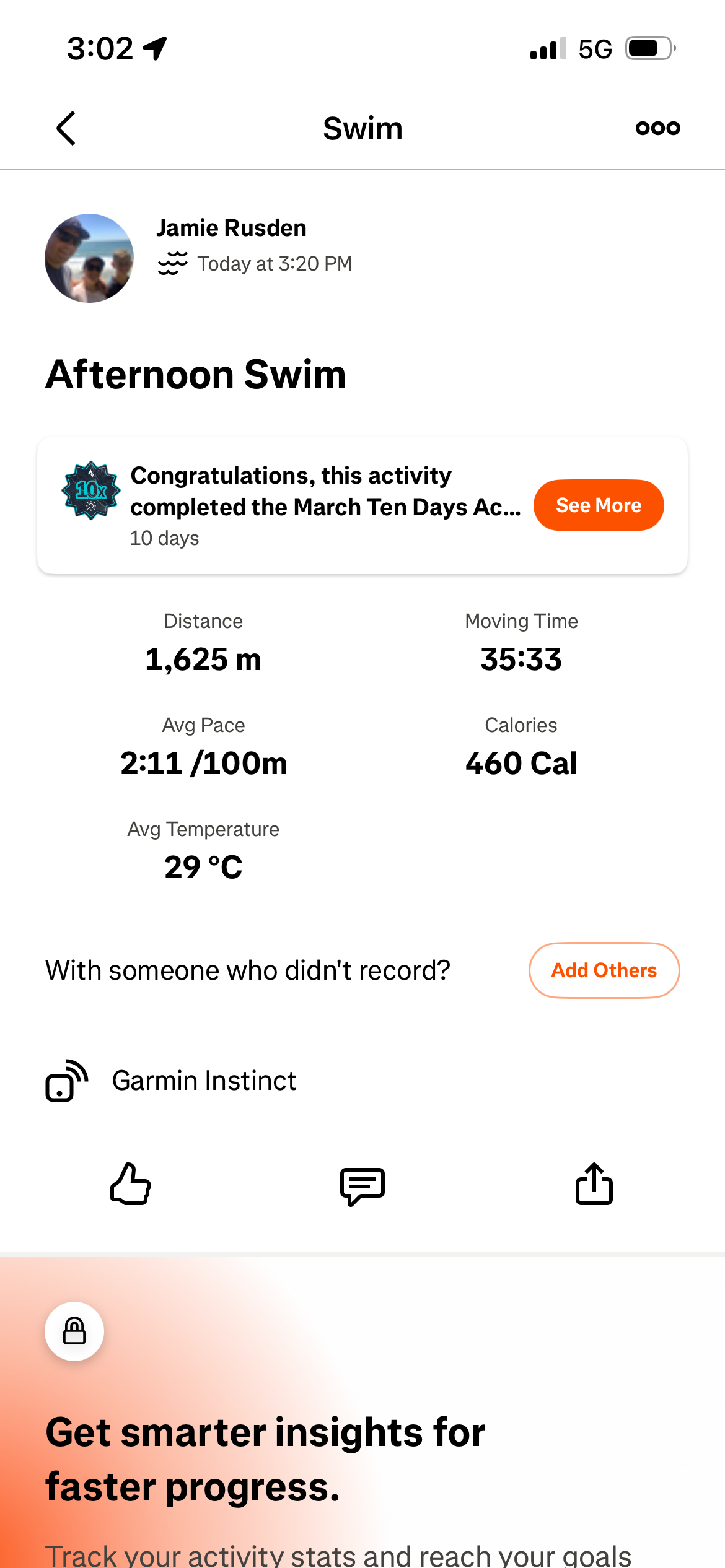Open the comments for this swim
The height and width of the screenshot is (1568, 725).
tap(362, 1185)
